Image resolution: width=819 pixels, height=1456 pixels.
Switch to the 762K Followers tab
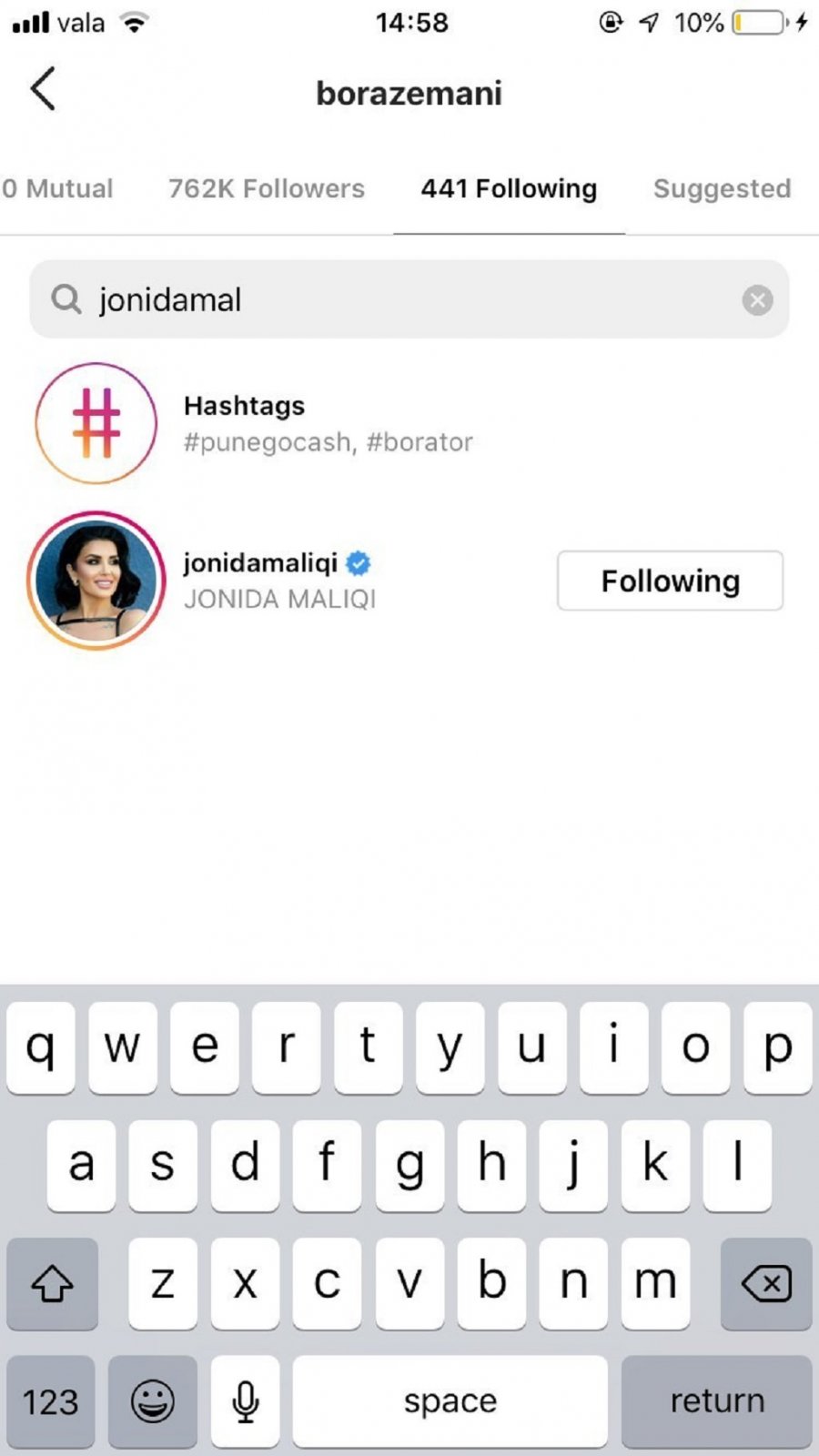[266, 188]
